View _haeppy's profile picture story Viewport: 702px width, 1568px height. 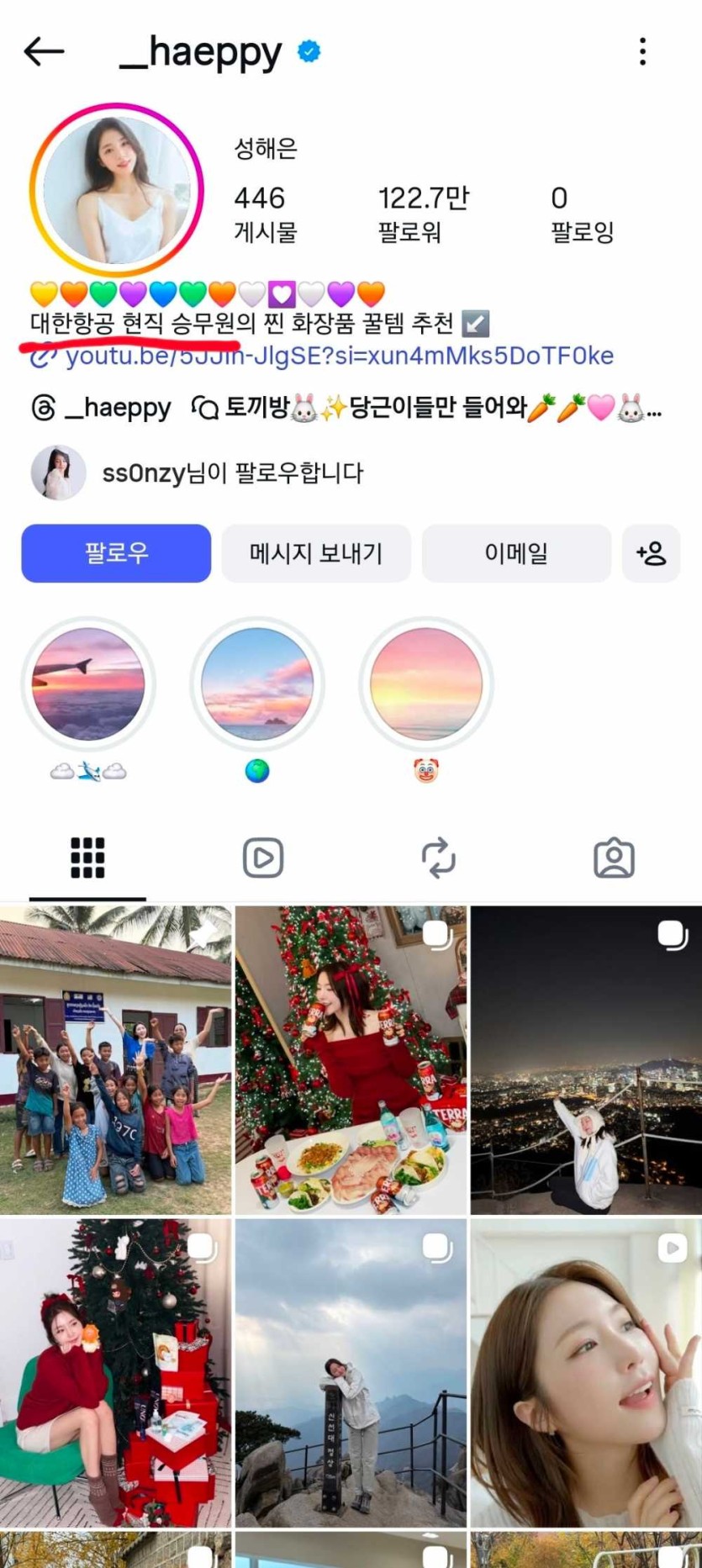tap(116, 190)
